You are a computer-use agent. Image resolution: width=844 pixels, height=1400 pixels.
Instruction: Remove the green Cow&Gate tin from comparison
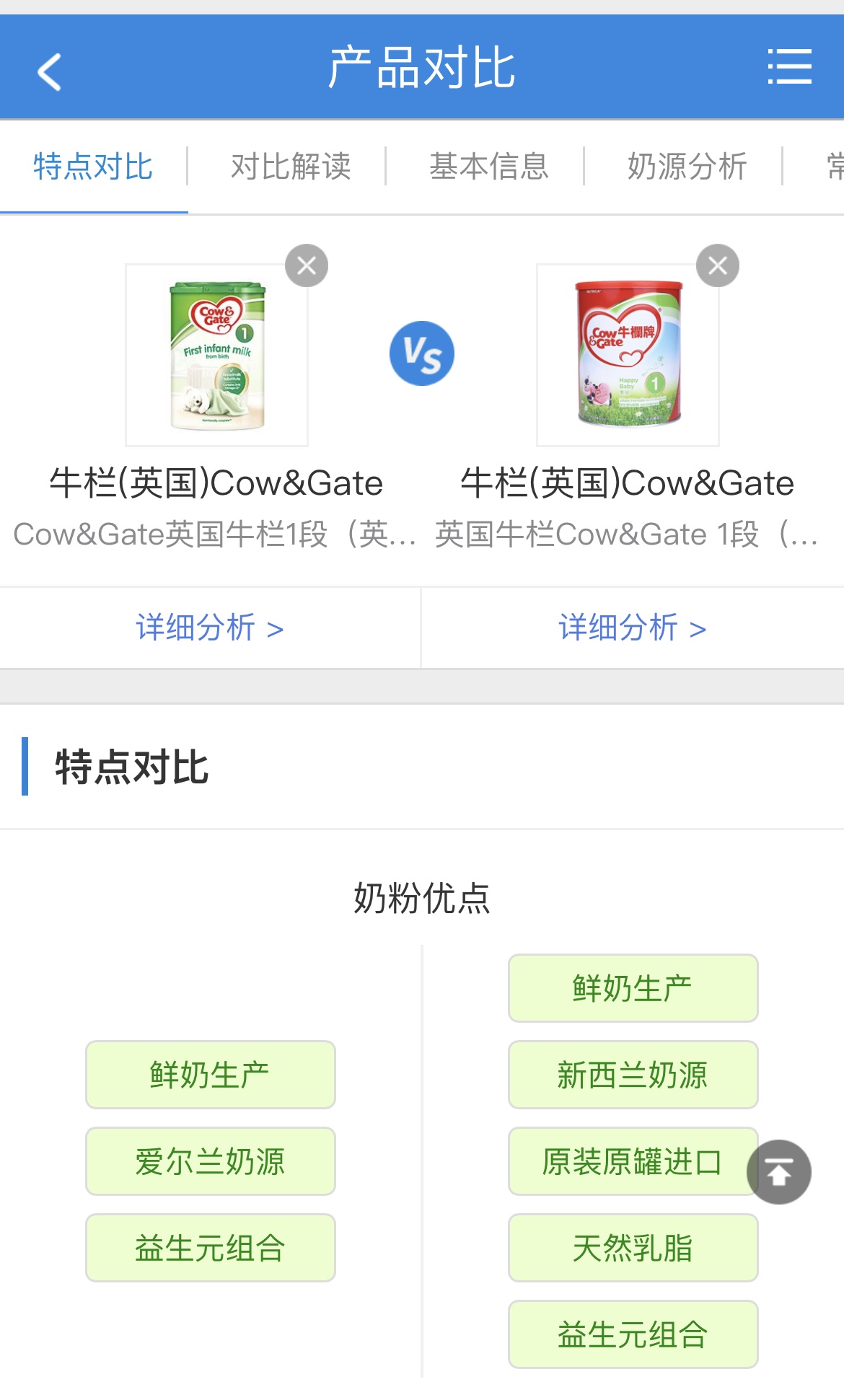click(307, 265)
